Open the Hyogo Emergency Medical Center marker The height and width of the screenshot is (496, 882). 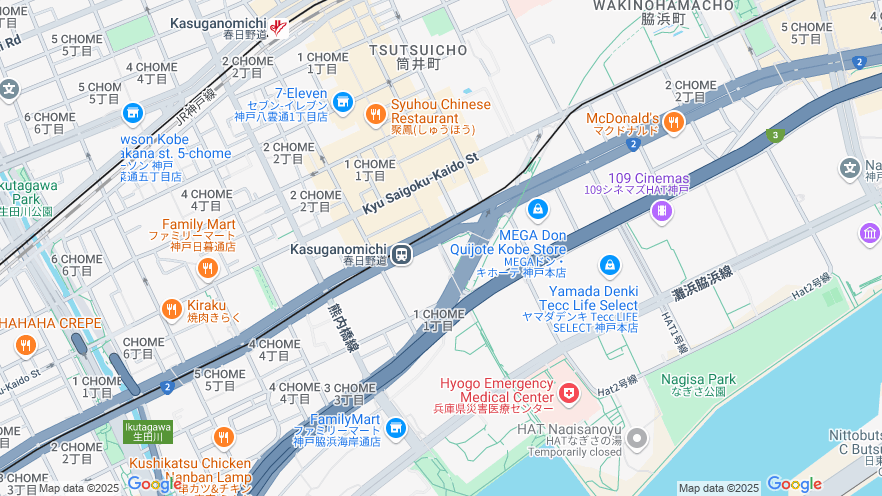569,394
